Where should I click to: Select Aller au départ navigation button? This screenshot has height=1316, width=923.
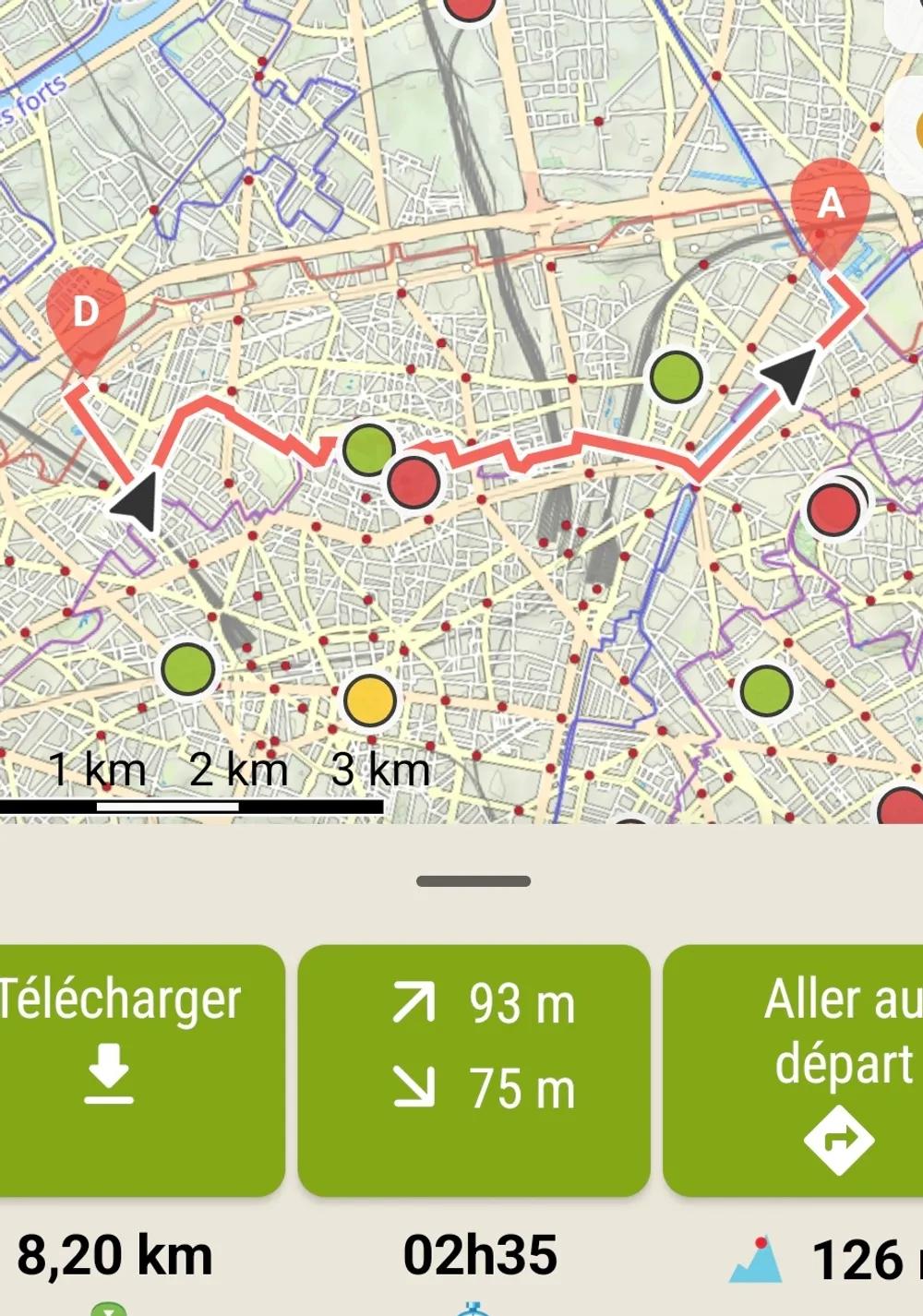click(794, 1069)
